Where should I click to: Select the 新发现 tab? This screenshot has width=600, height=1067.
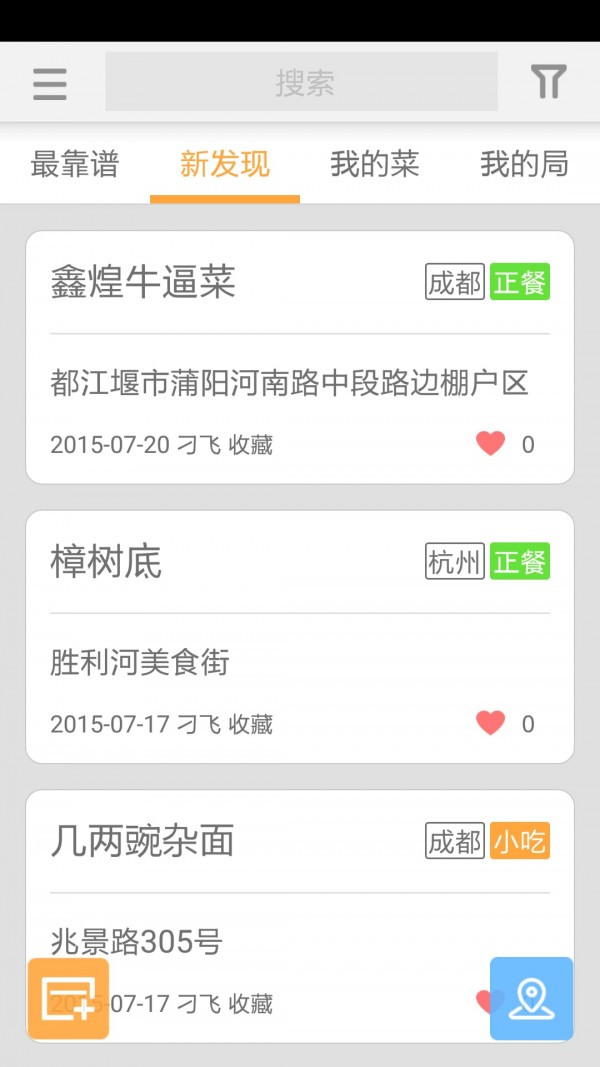click(225, 164)
